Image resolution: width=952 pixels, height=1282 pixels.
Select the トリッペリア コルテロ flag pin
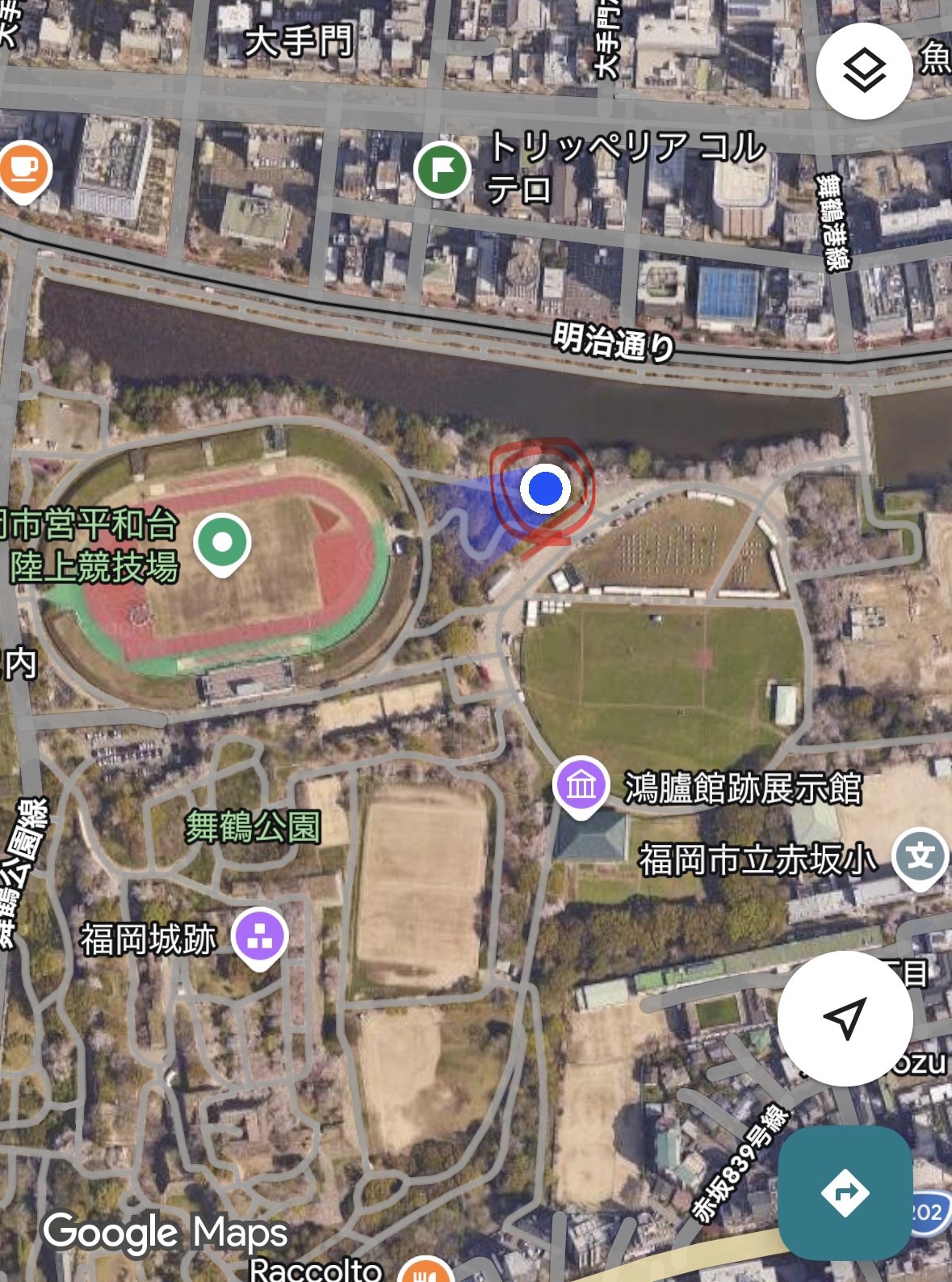pyautogui.click(x=442, y=170)
